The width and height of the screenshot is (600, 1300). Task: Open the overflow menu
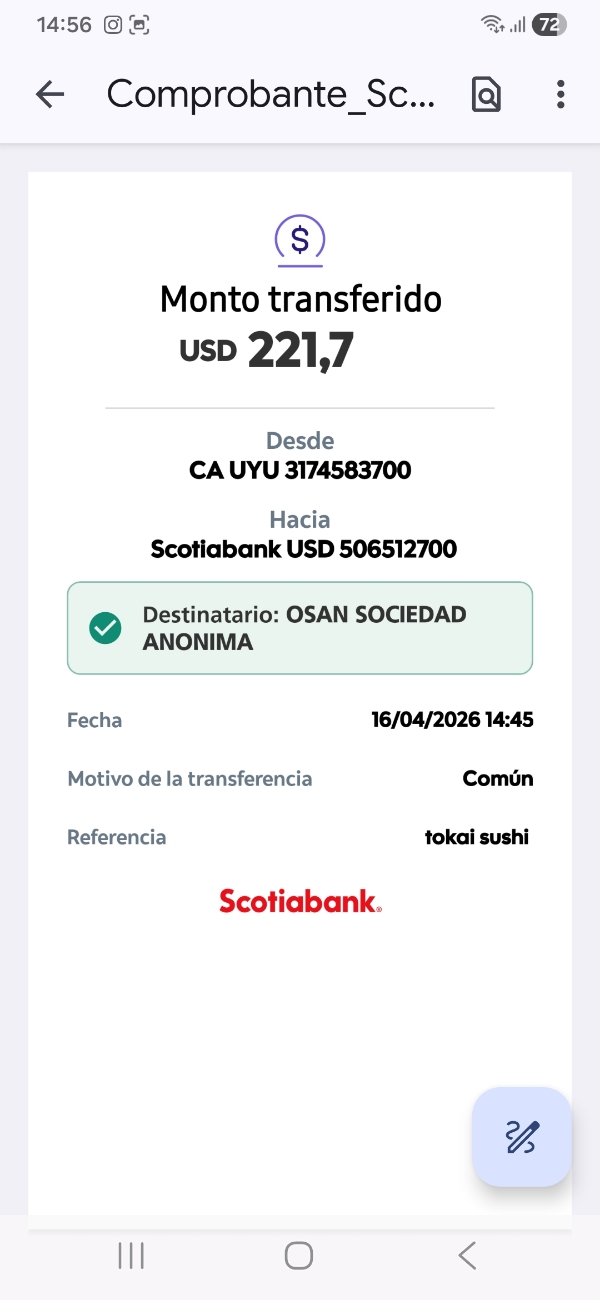click(560, 94)
